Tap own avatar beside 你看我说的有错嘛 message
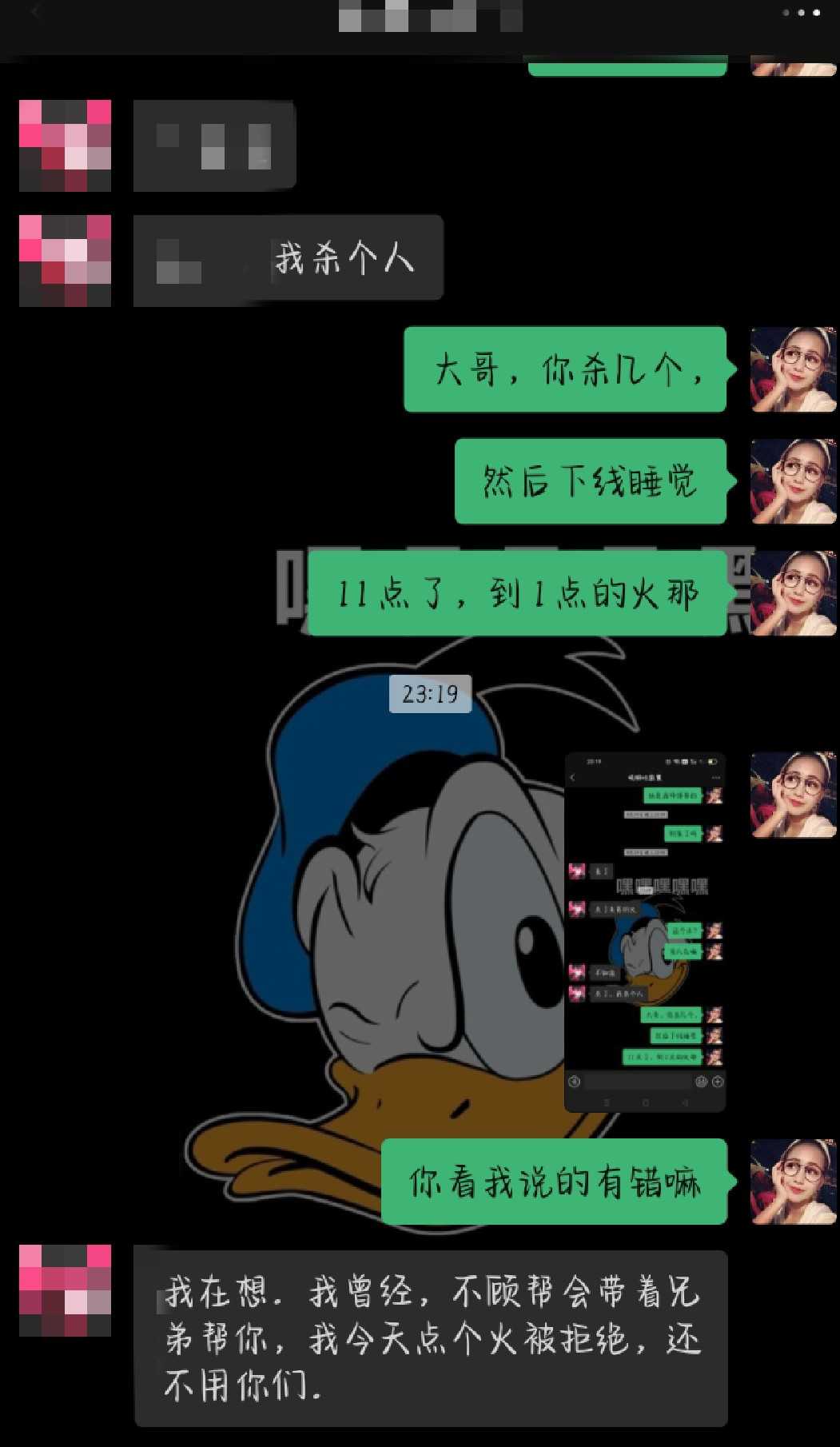 pos(793,1182)
